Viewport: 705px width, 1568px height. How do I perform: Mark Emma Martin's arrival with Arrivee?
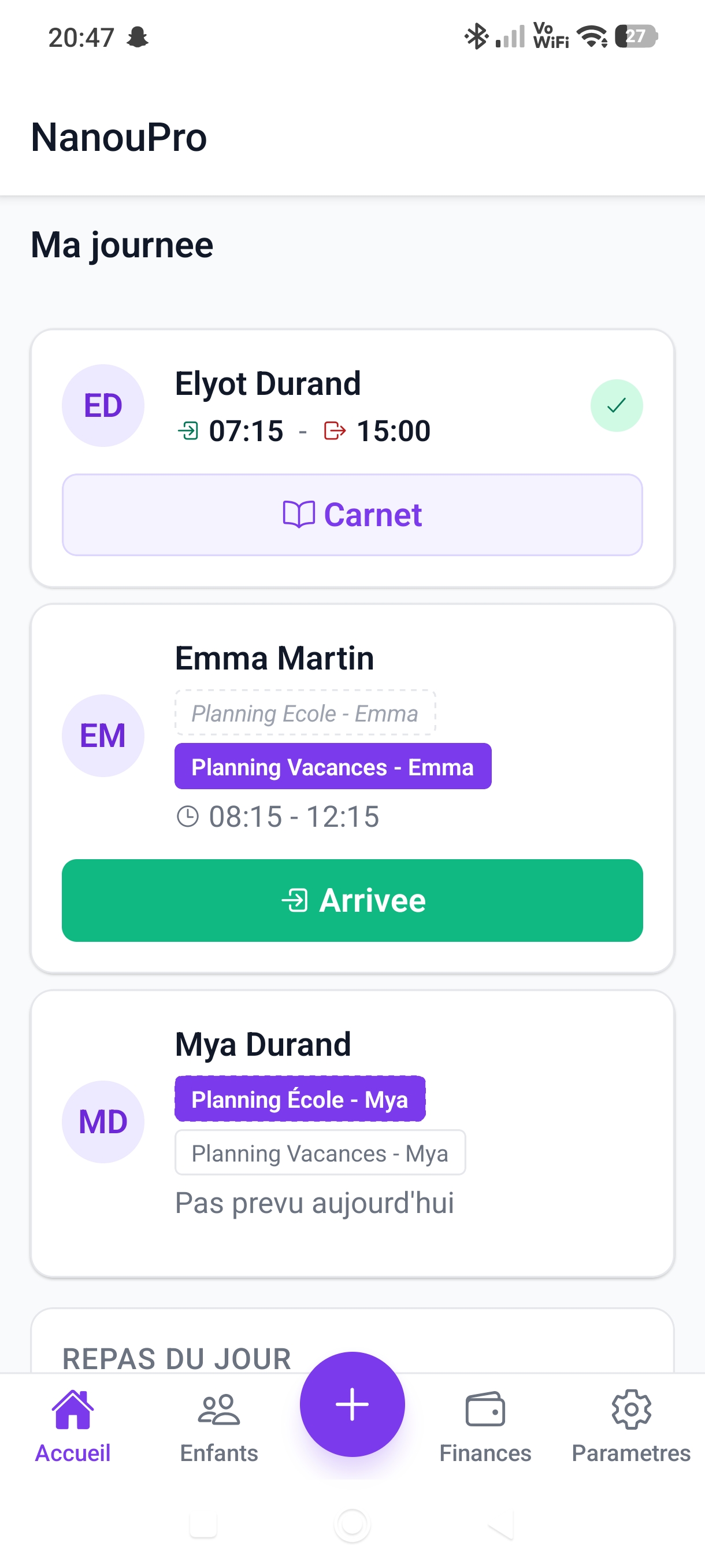[x=352, y=900]
